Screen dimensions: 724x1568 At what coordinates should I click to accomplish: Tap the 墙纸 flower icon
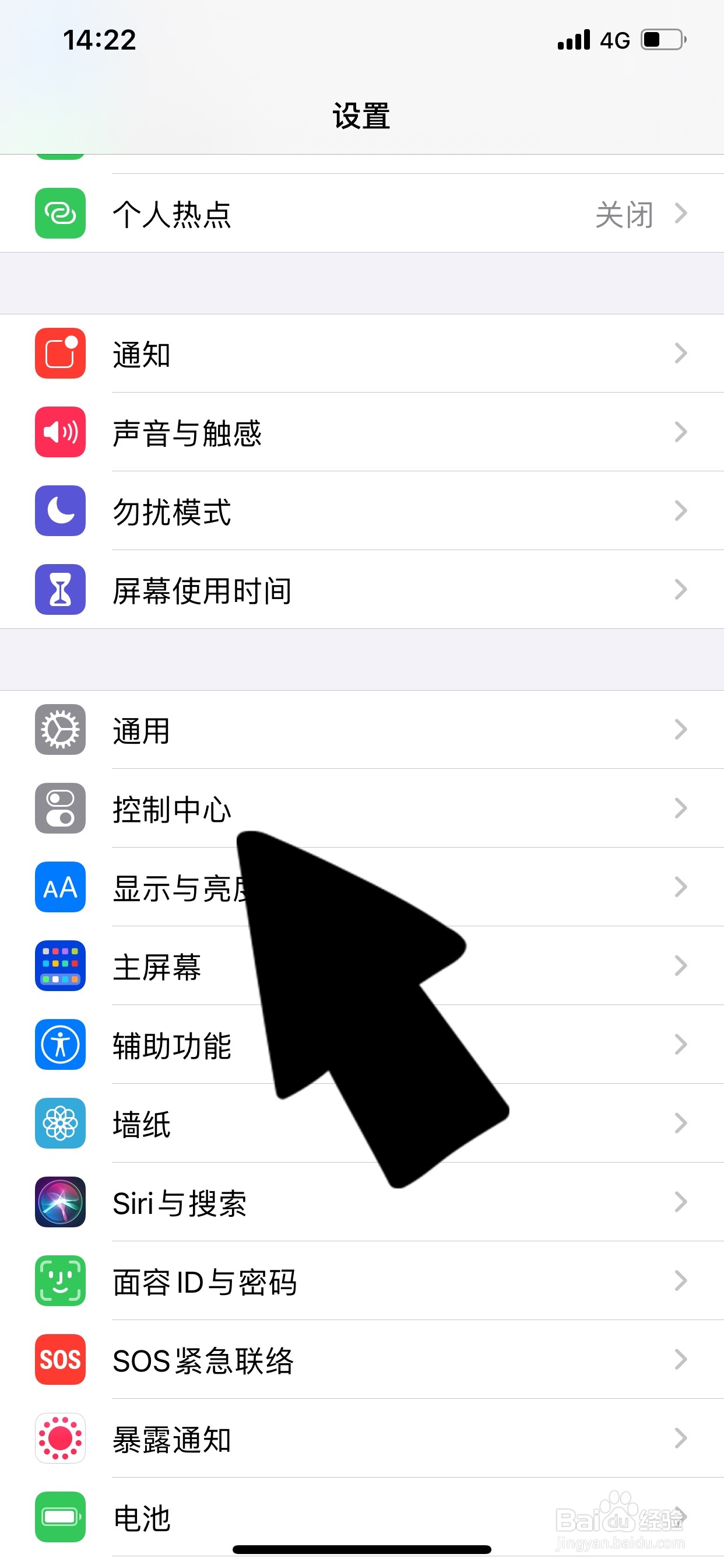(x=60, y=1123)
